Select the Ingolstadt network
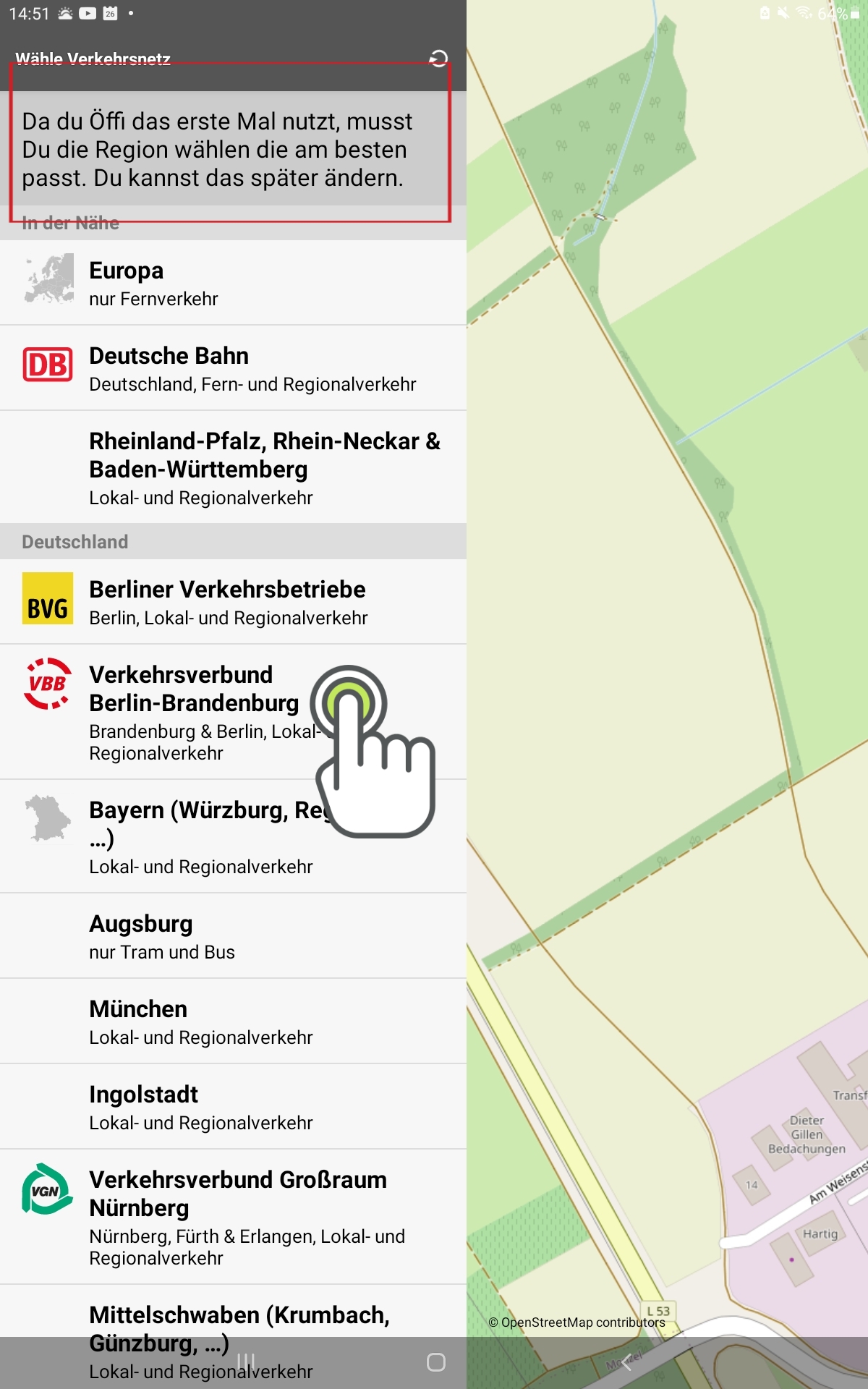Image resolution: width=868 pixels, height=1389 pixels. pos(233,1107)
